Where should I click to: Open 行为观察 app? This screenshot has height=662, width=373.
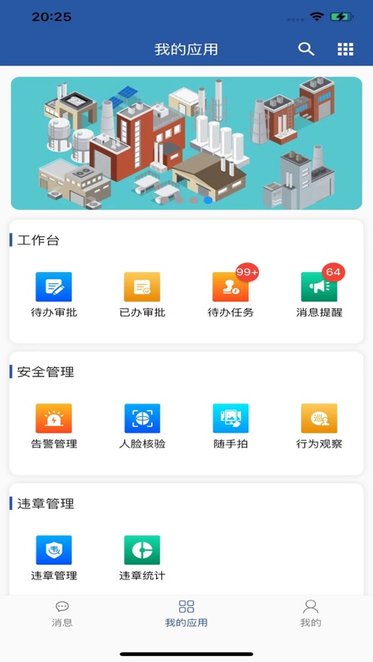(319, 426)
